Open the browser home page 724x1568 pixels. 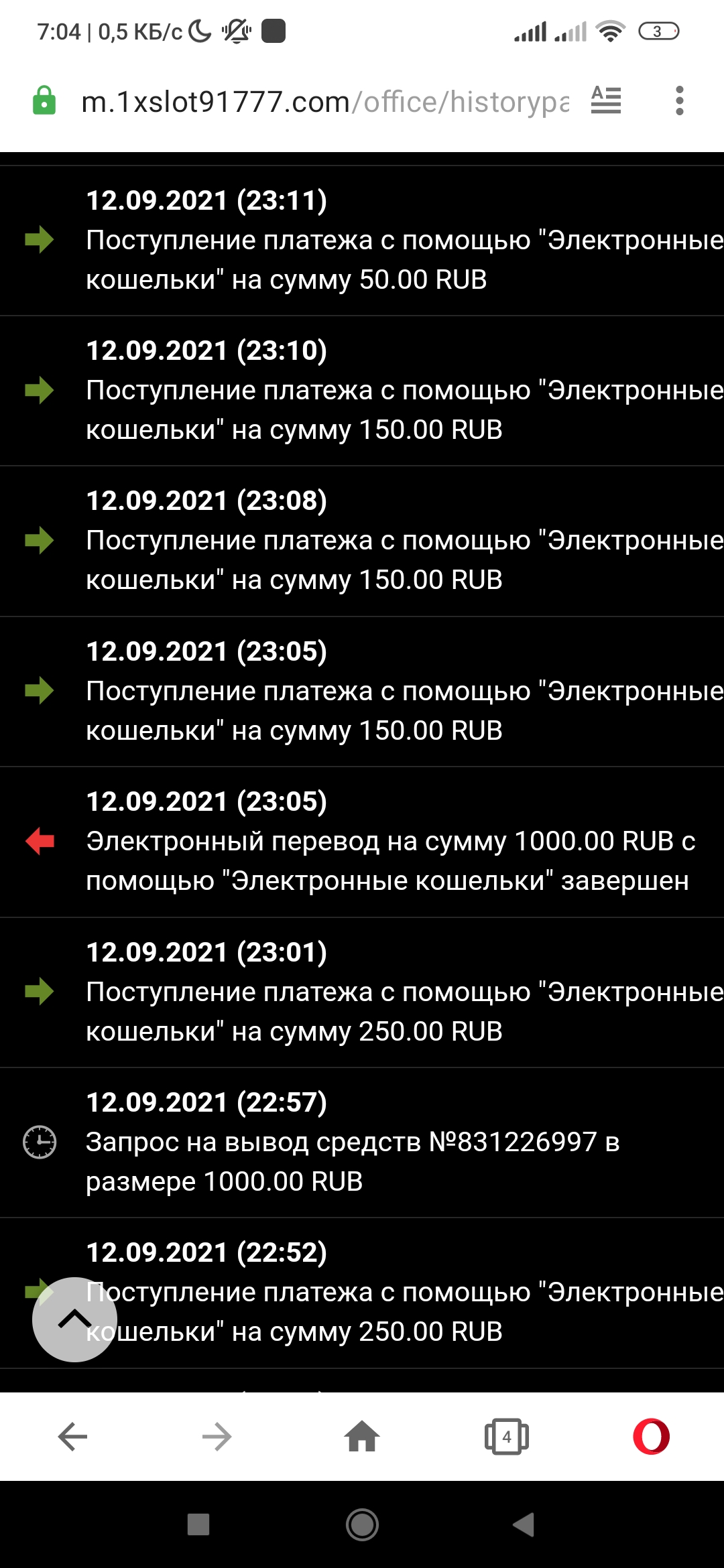[362, 1437]
